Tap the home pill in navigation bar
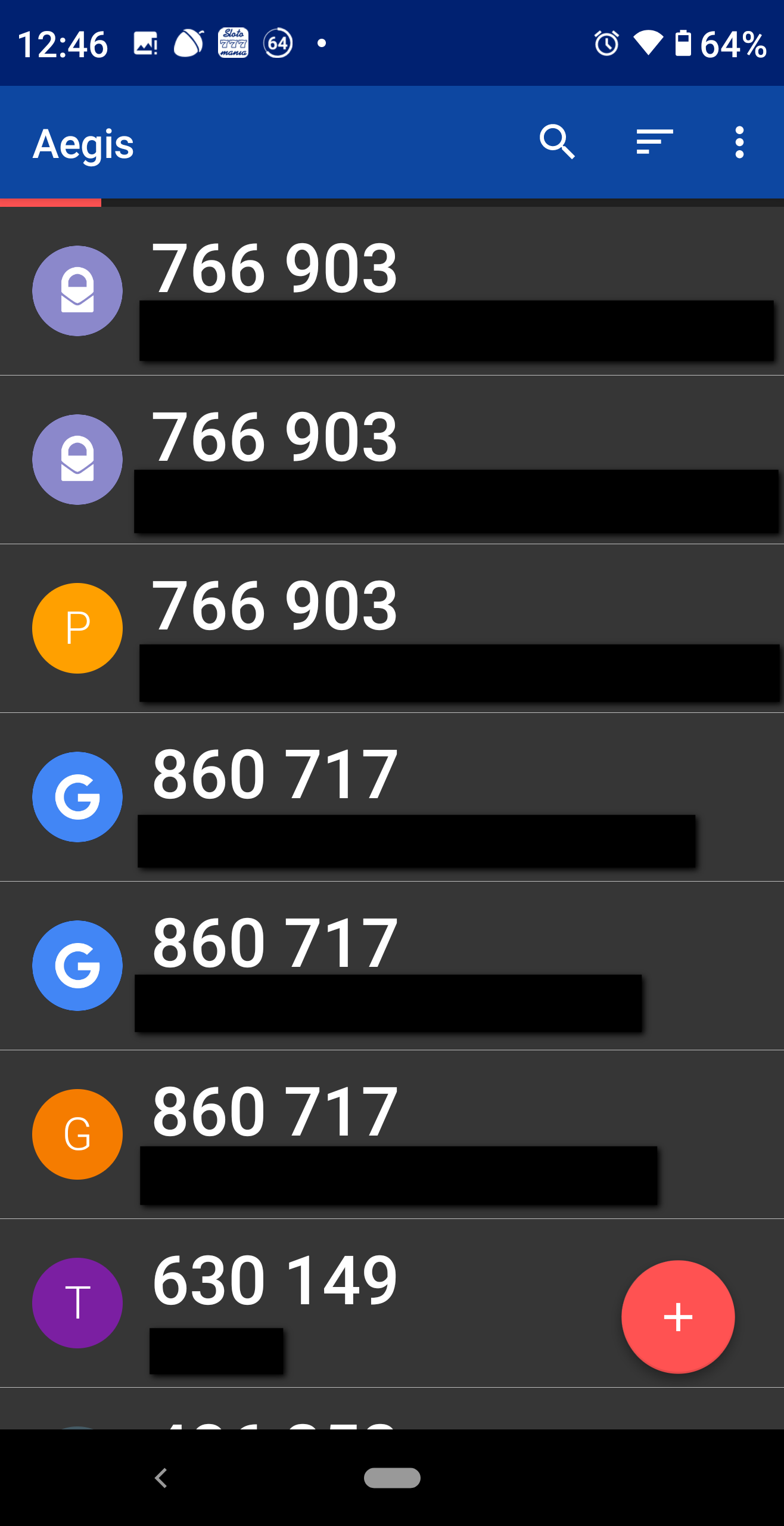 click(392, 1477)
